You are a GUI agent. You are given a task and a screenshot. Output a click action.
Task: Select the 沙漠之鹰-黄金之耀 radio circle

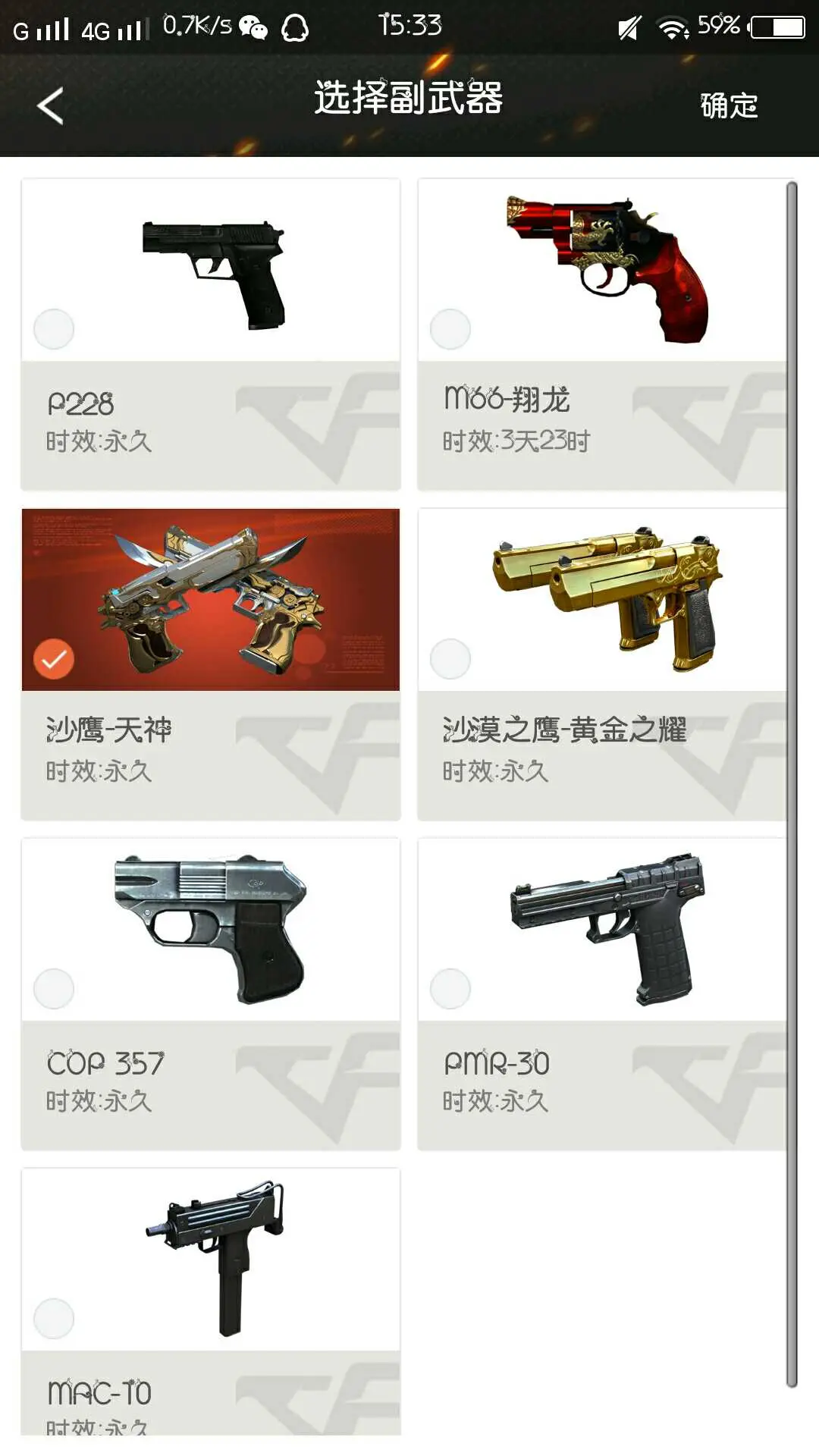click(450, 659)
